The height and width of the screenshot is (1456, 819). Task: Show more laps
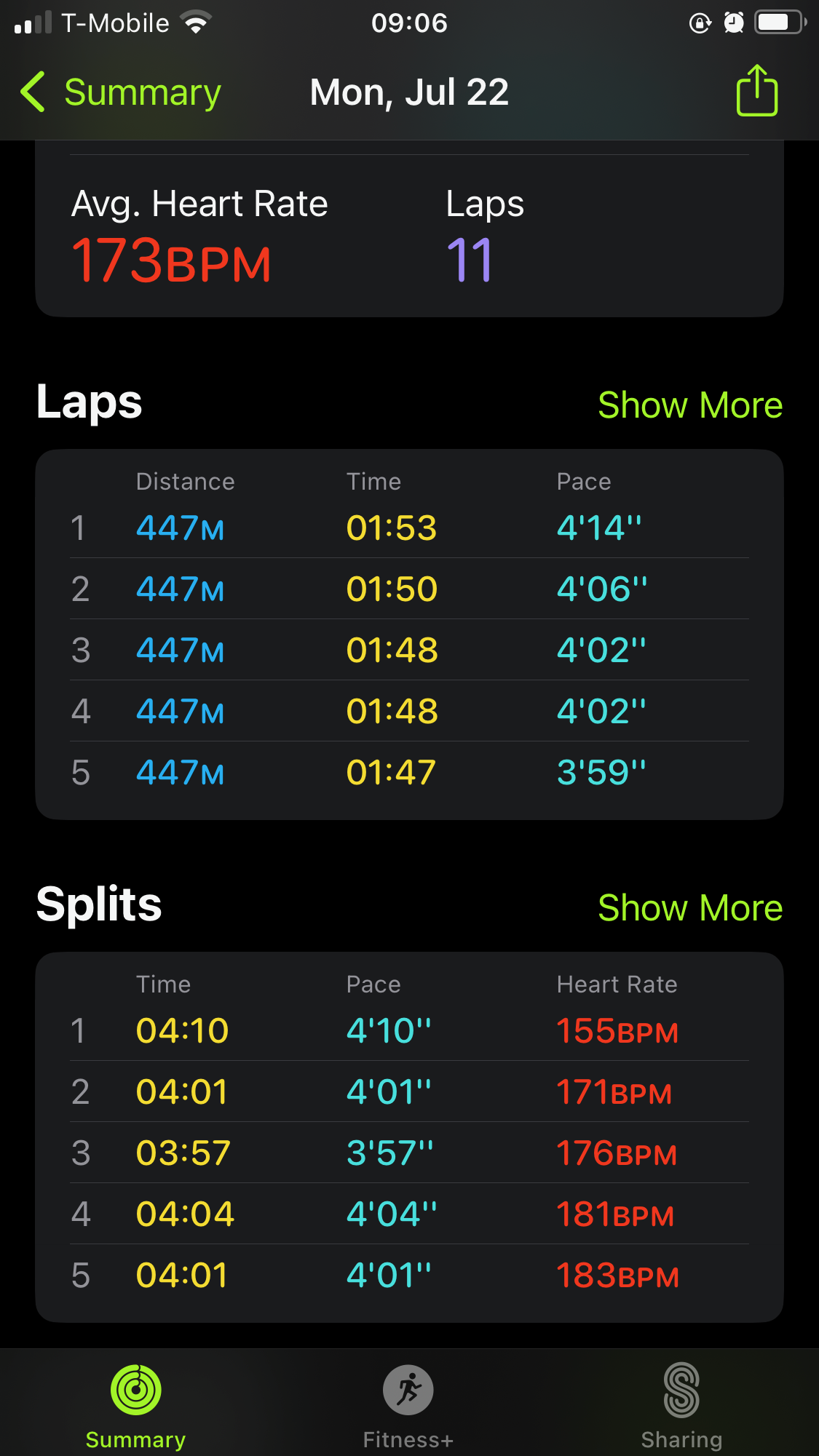[x=689, y=405]
